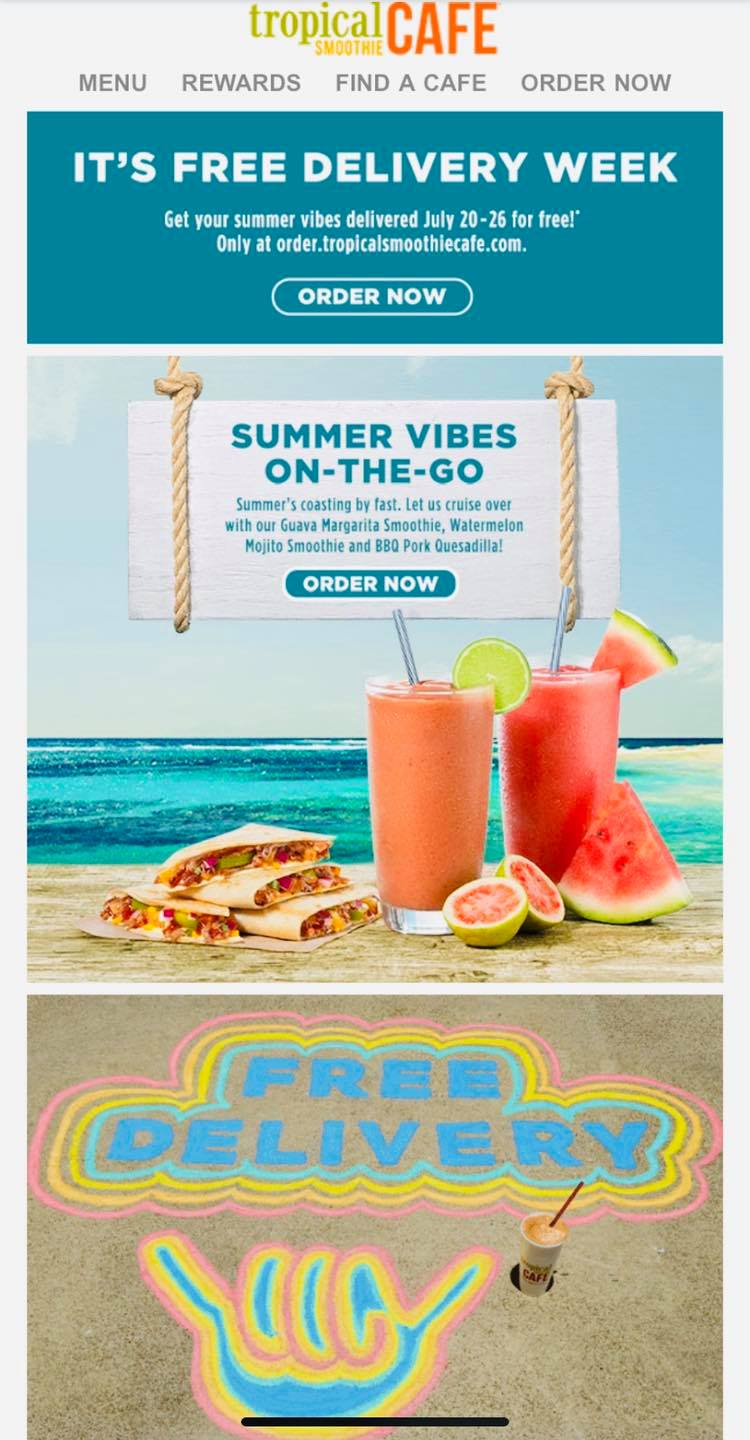Open the REWARDS link
The image size is (750, 1440).
(241, 83)
